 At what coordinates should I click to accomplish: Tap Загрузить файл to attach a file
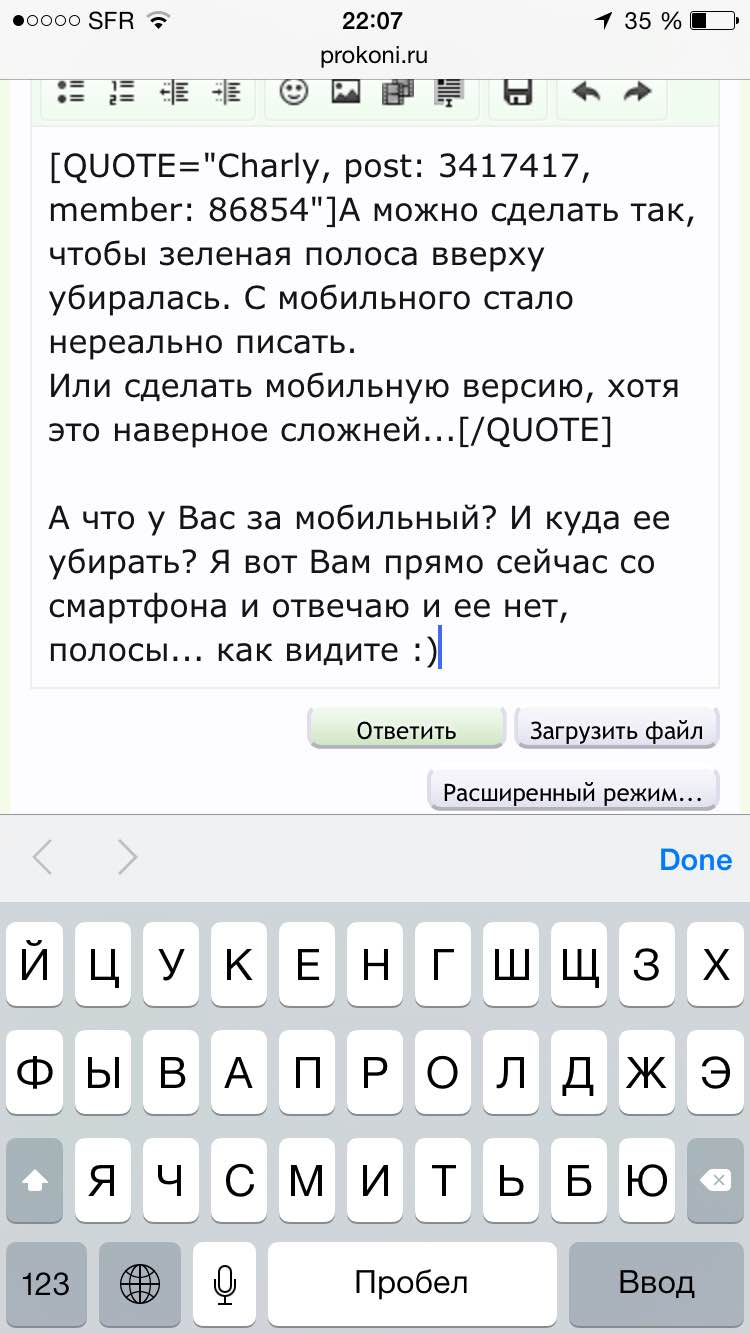point(617,730)
